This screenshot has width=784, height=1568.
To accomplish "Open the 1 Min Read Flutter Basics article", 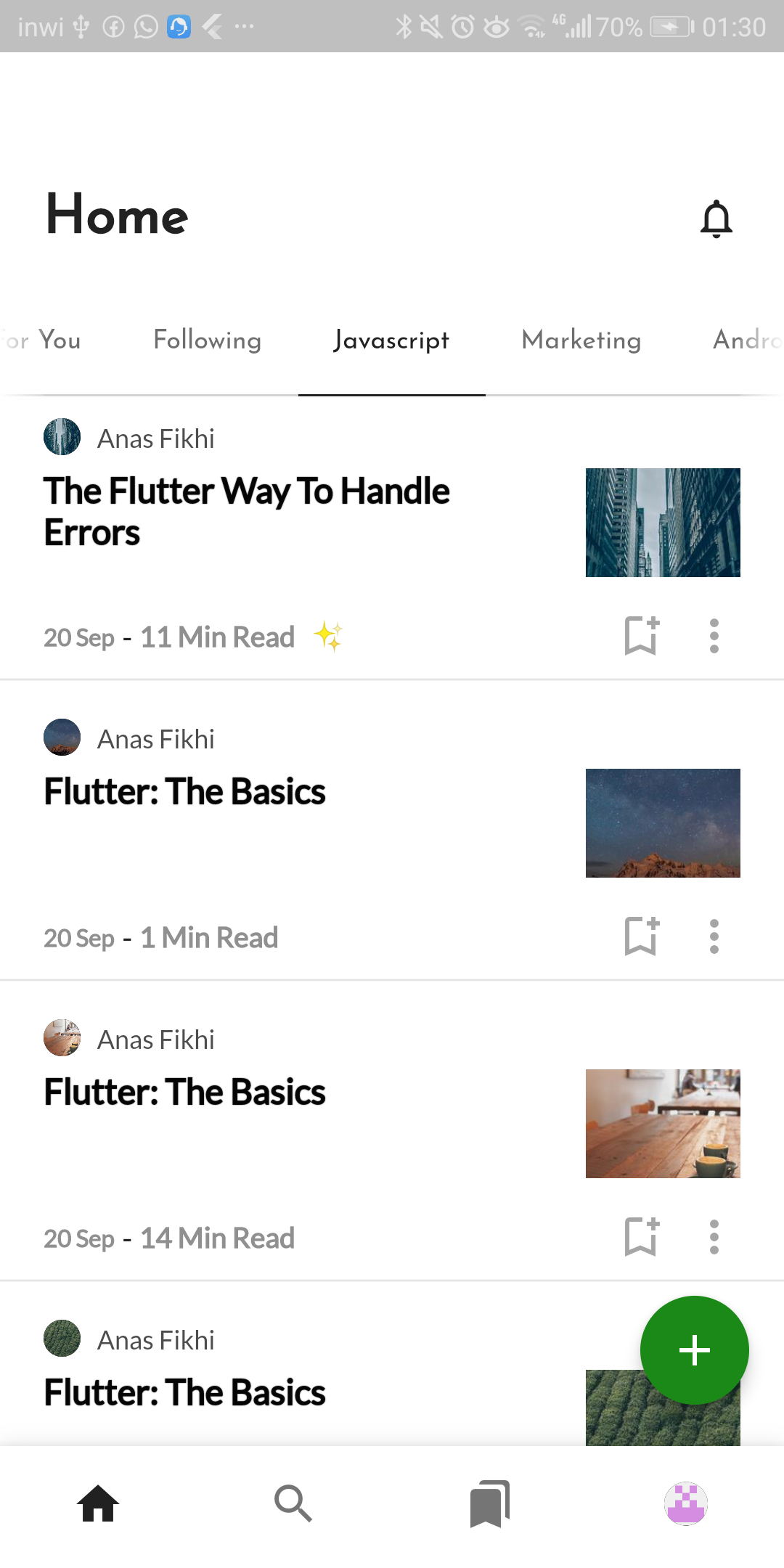I will point(184,791).
